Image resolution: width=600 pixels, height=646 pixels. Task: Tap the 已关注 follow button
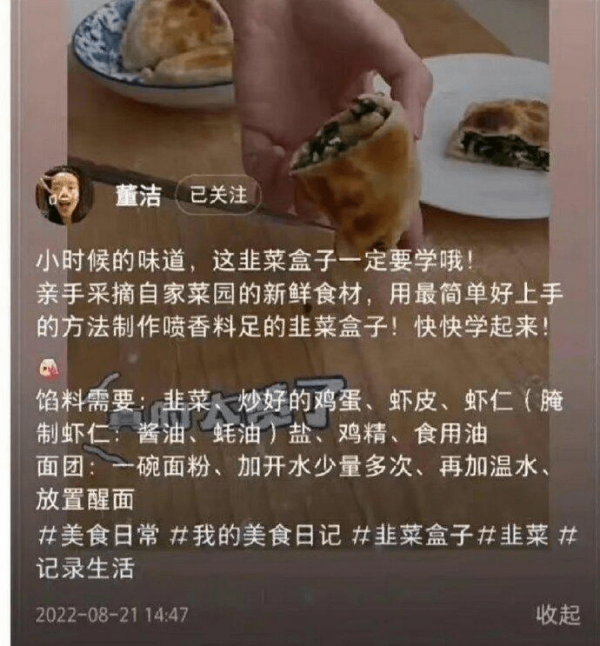coord(218,193)
